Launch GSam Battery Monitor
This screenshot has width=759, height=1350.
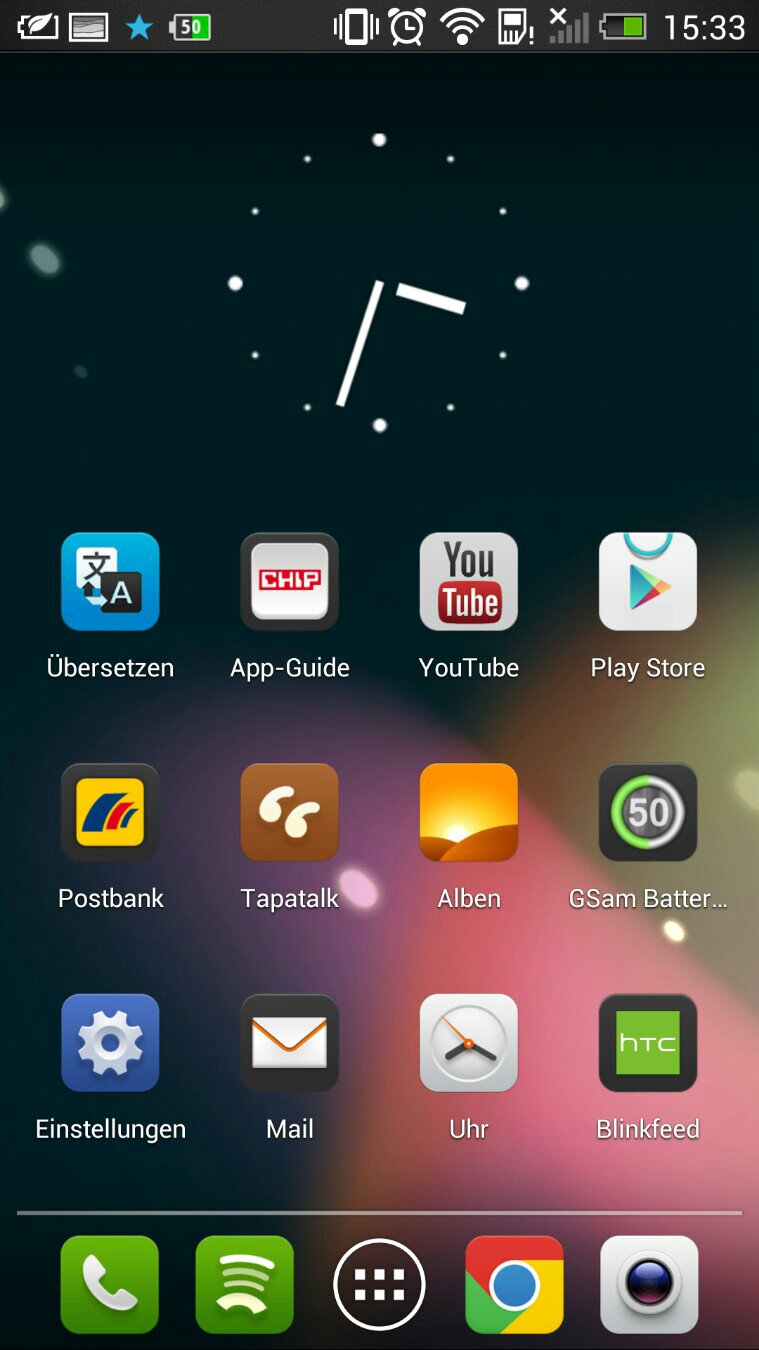coord(648,812)
